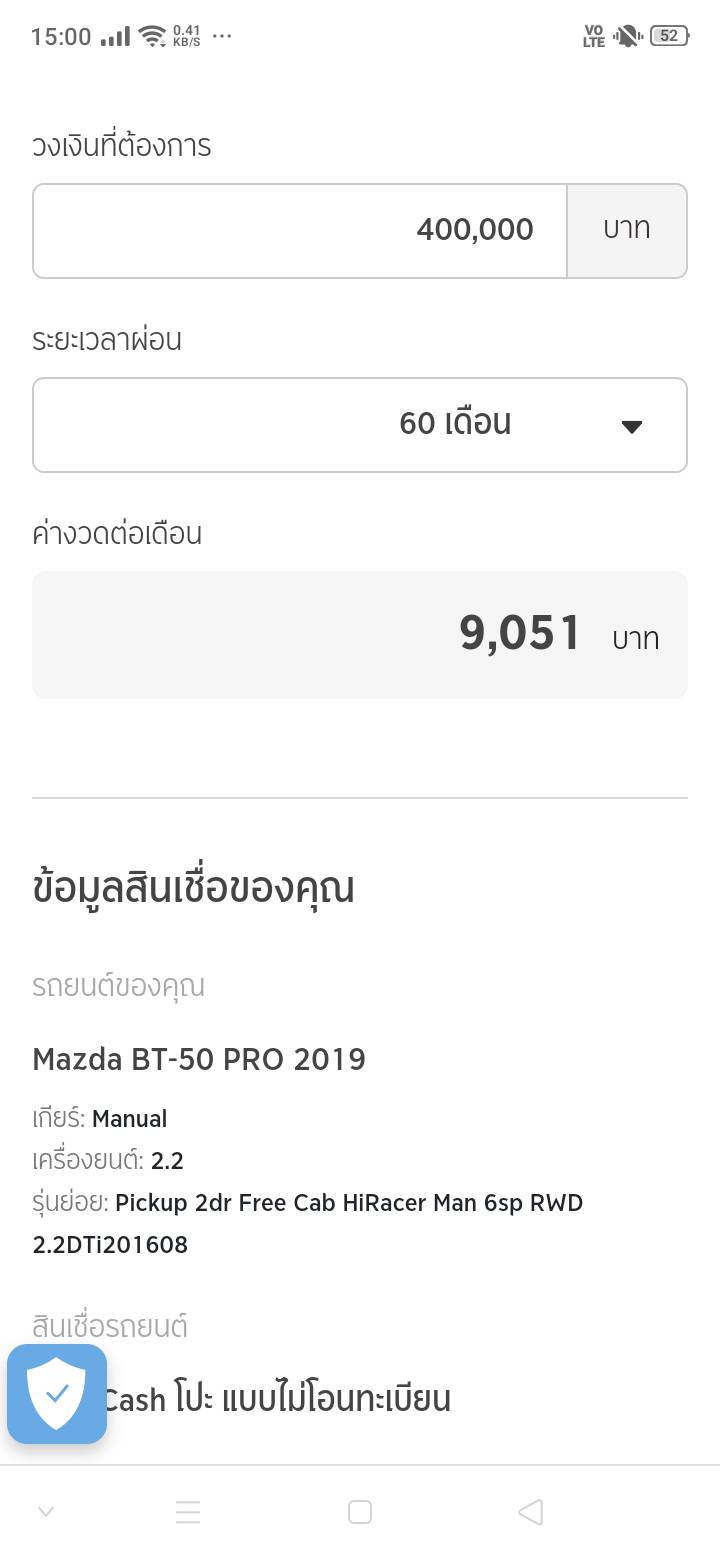
Task: Go to the home screen
Action: (360, 1512)
